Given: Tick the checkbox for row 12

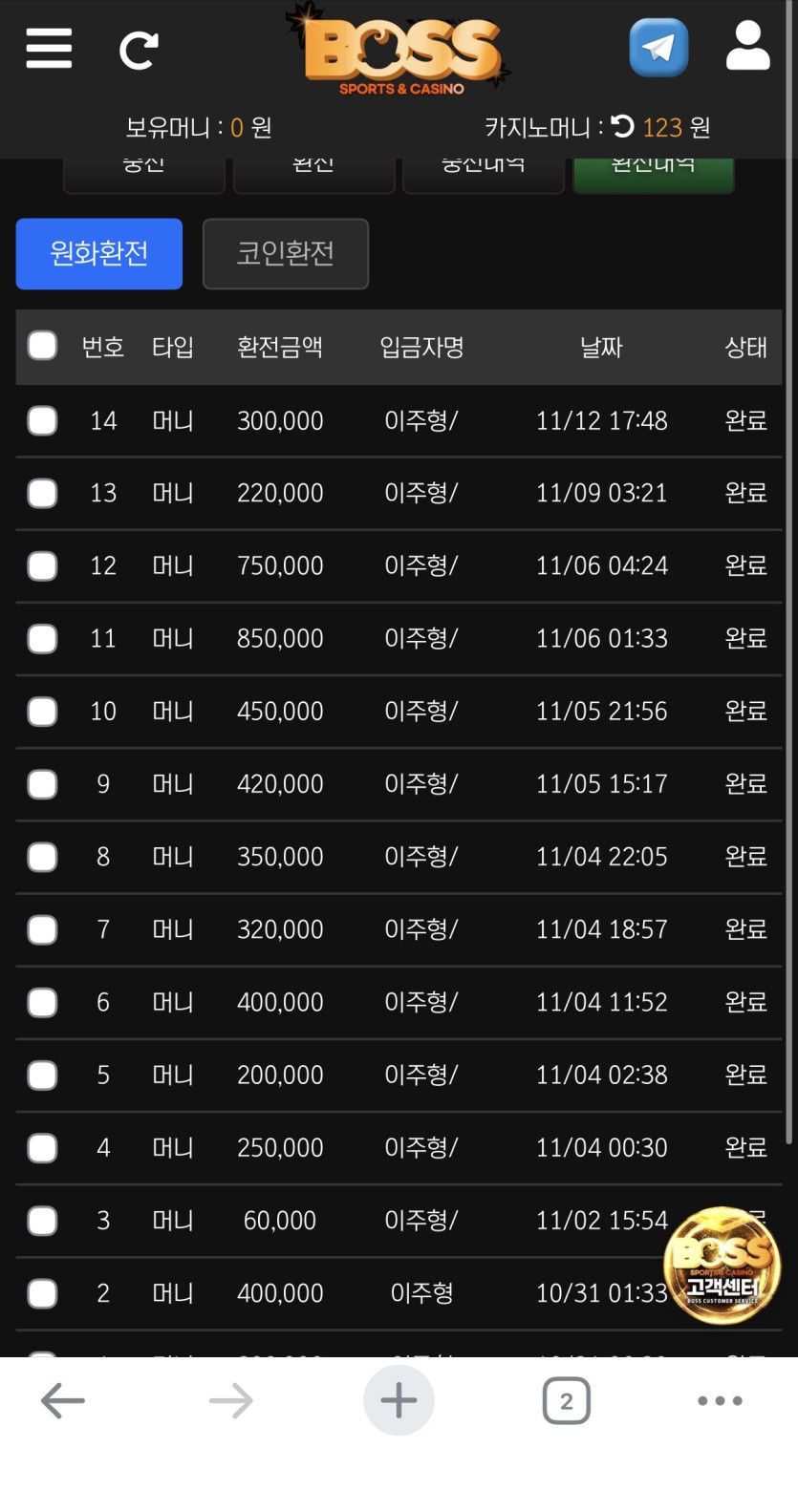Looking at the screenshot, I should coord(42,565).
